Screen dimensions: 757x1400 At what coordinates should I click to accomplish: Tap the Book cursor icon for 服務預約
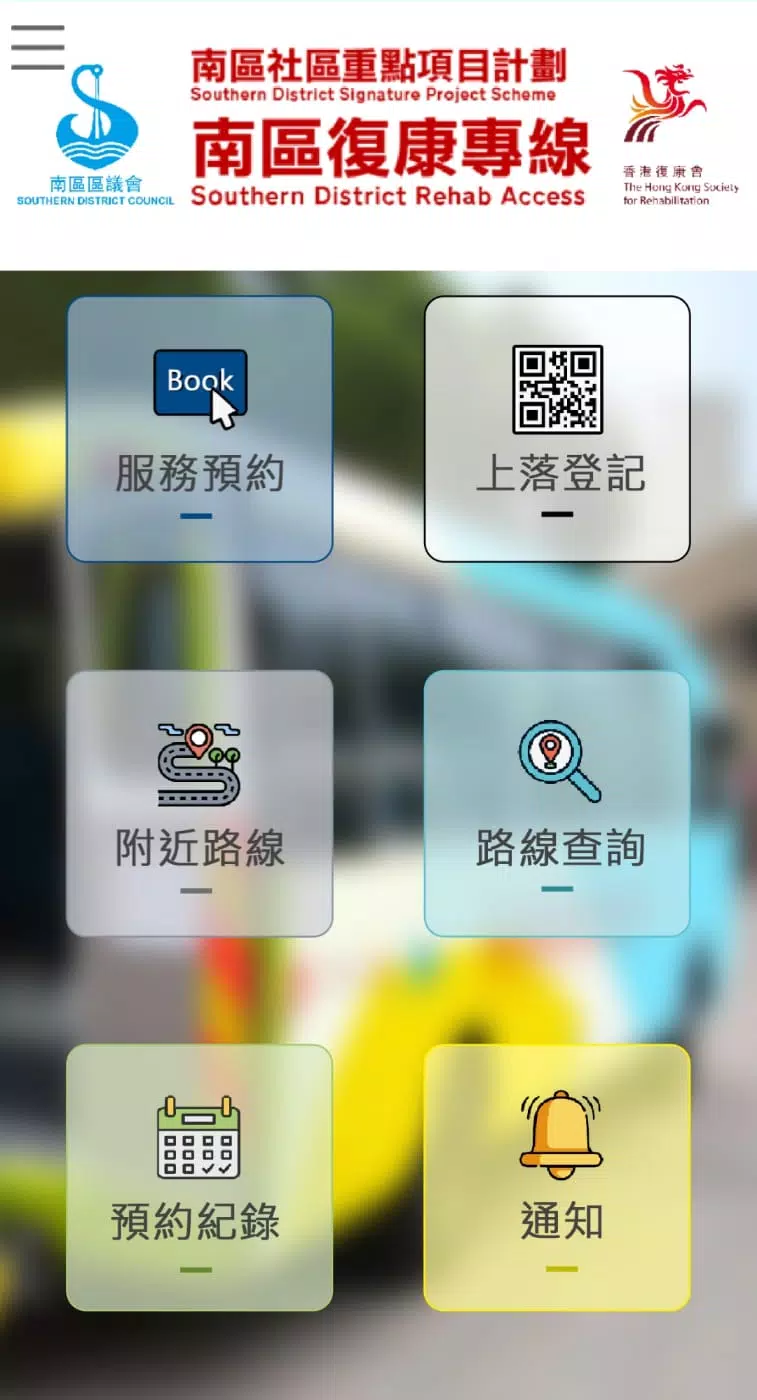tap(199, 382)
